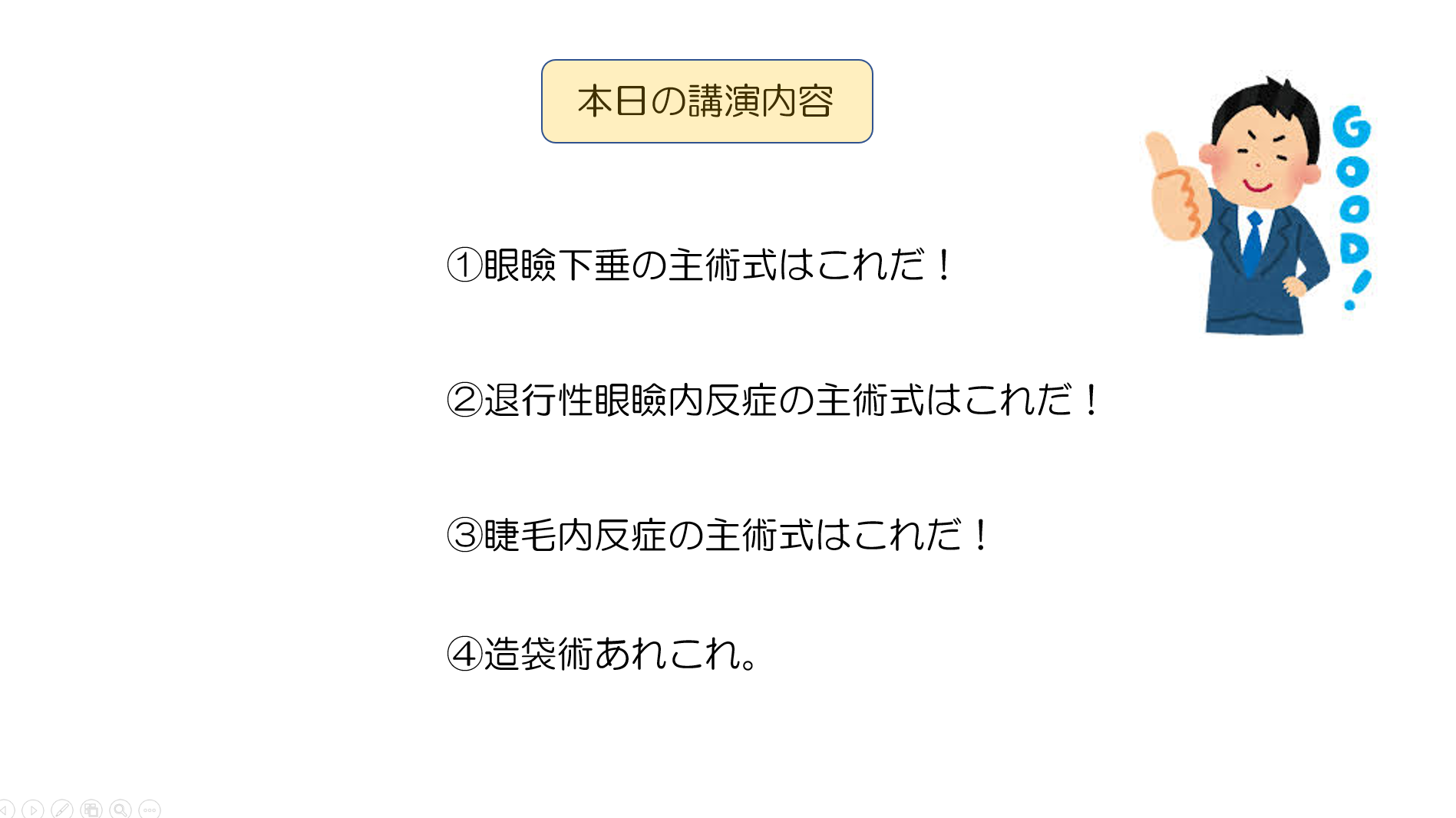Show the all-slides overview

click(91, 809)
